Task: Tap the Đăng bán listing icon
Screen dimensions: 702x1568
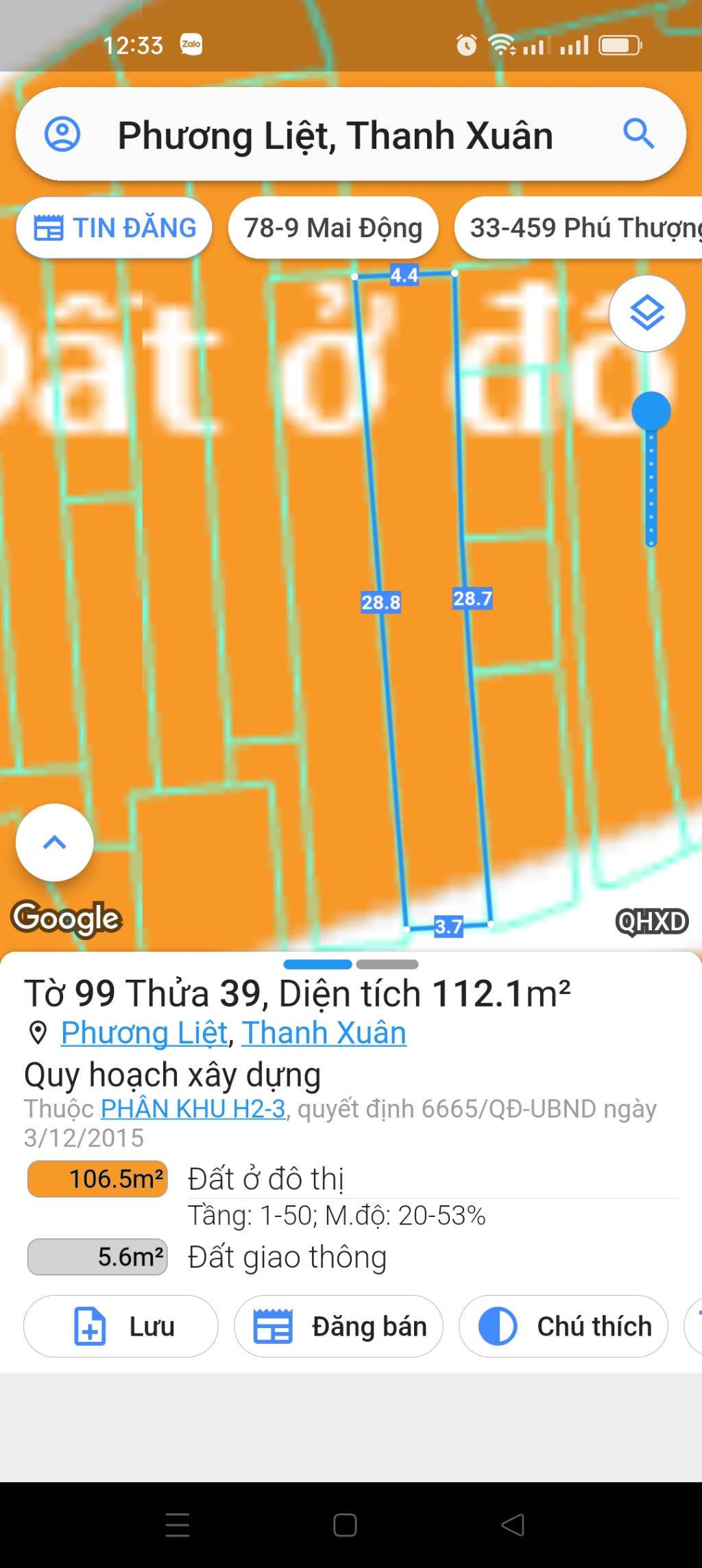Action: 273,1325
